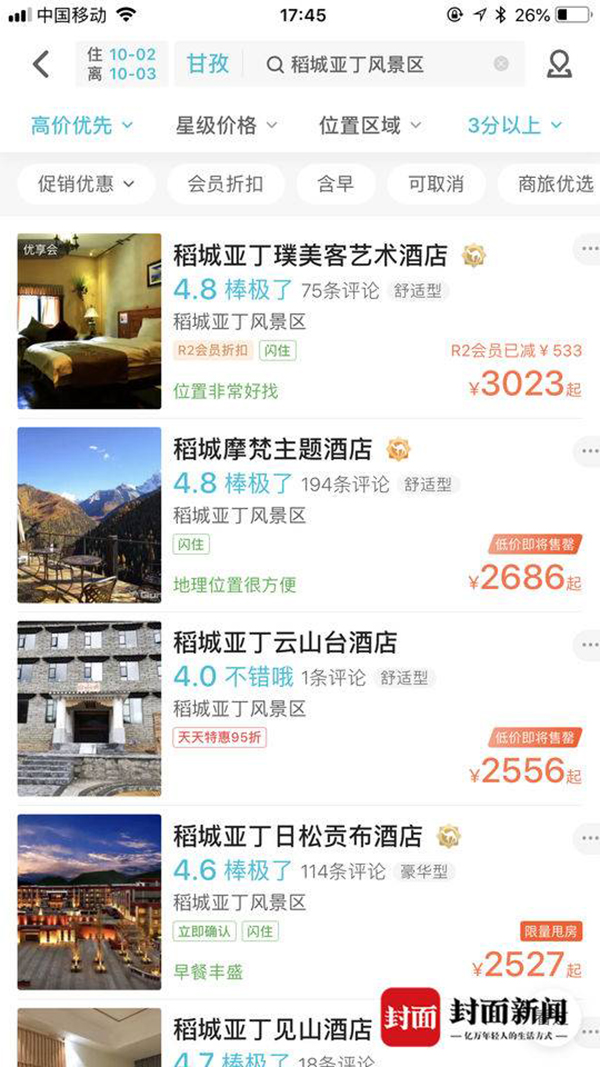This screenshot has width=600, height=1067.
Task: Change the destination city 甘孜
Action: pyautogui.click(x=208, y=65)
